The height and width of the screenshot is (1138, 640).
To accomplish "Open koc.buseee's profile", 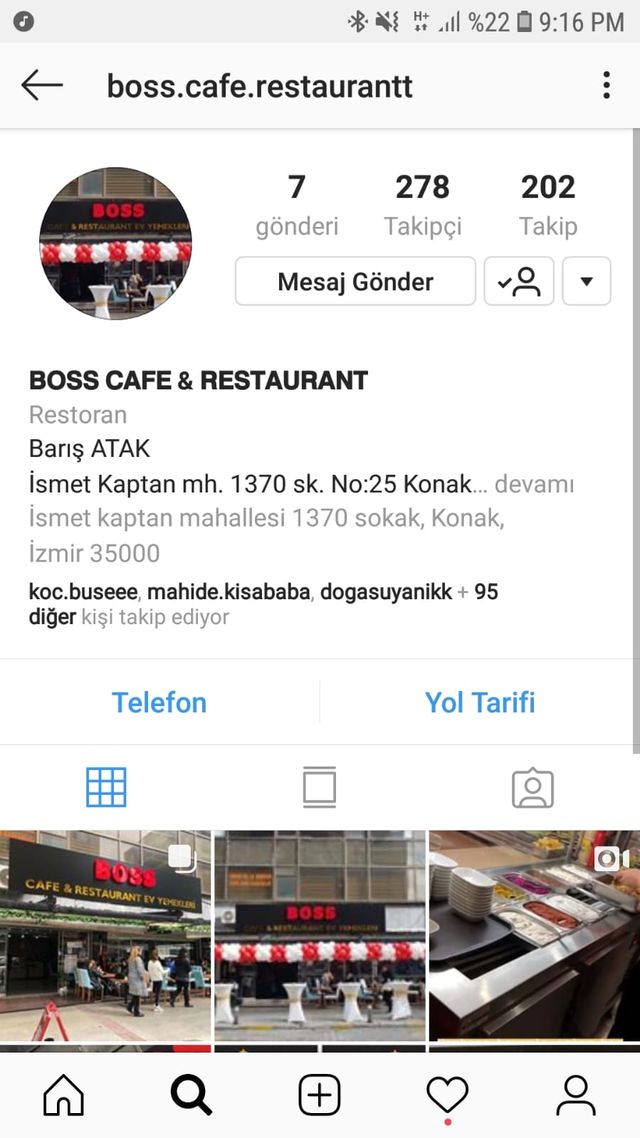I will [85, 592].
